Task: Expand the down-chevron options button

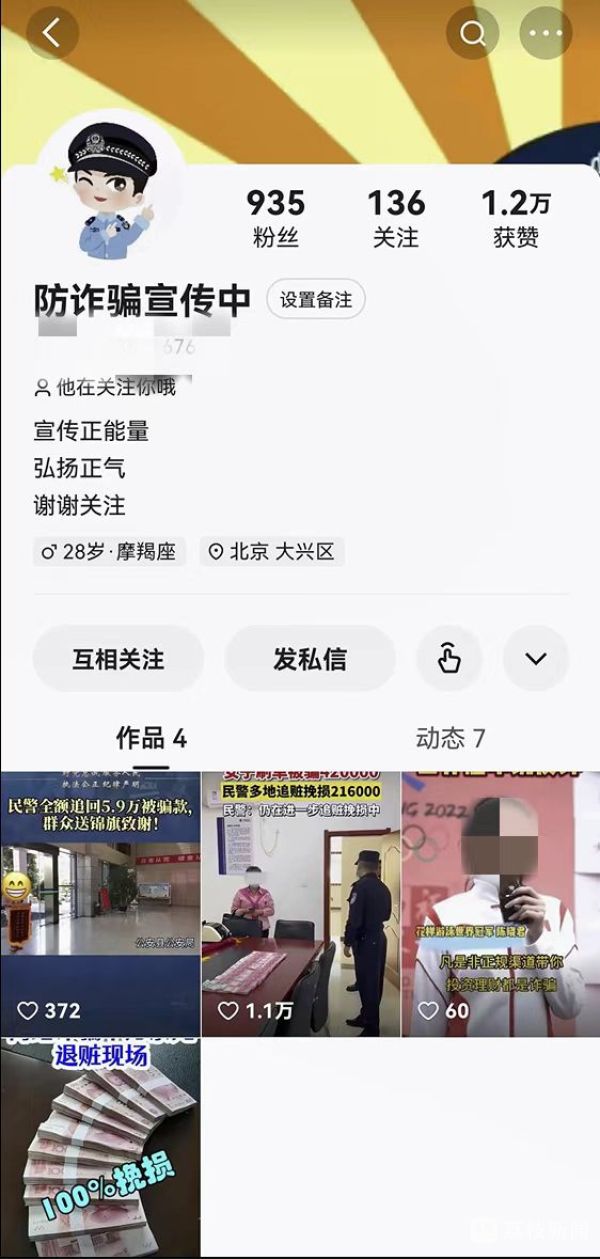Action: point(536,659)
